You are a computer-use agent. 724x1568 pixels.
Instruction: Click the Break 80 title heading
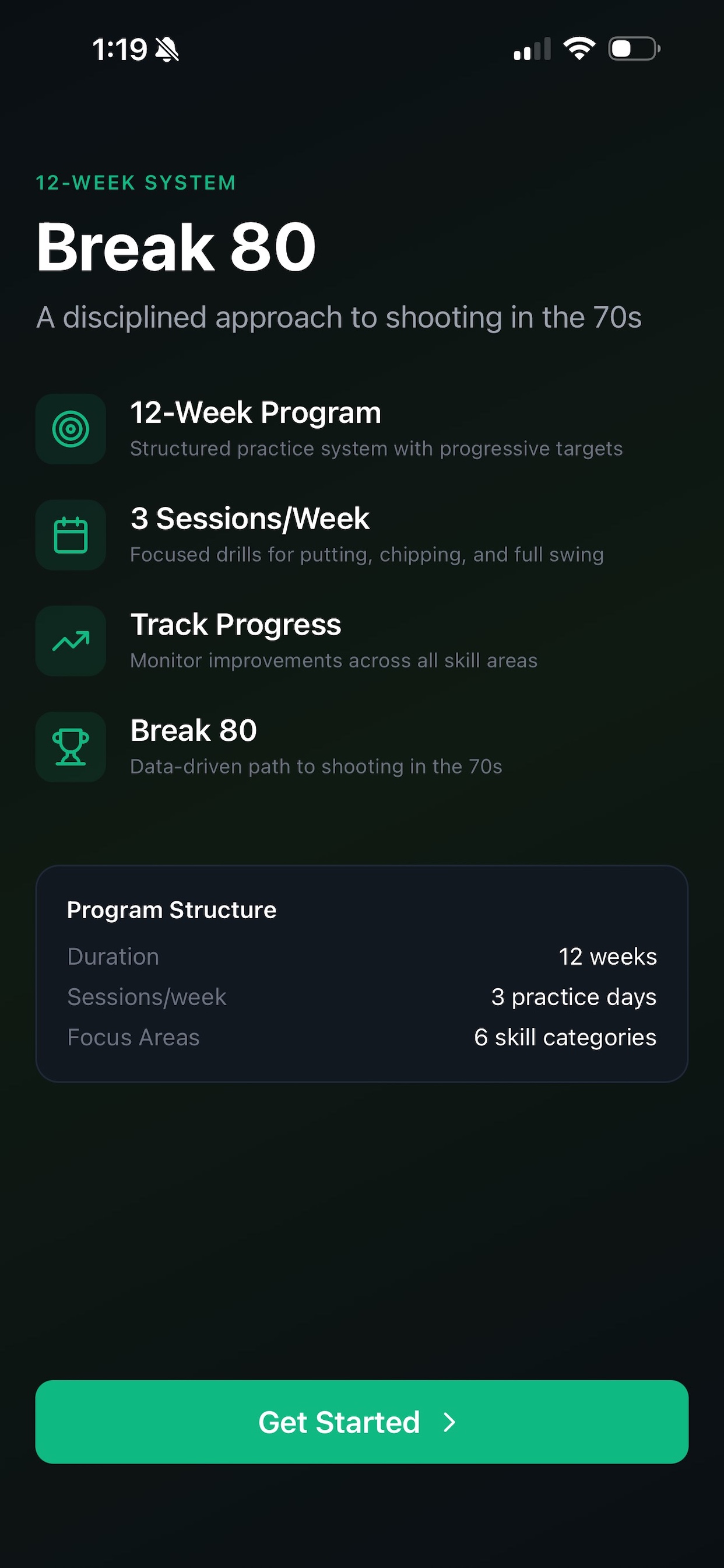pos(175,246)
